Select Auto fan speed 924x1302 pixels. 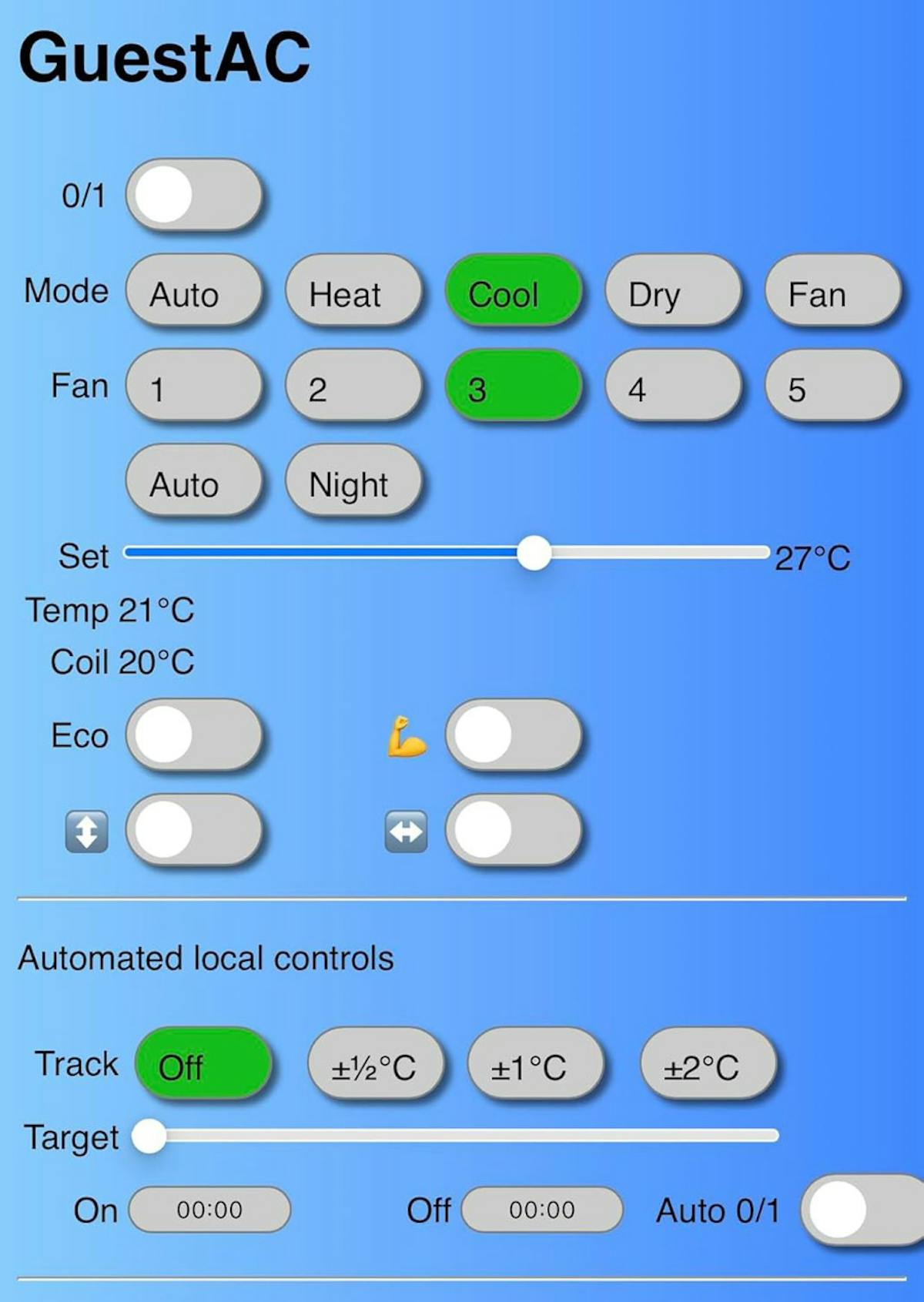pyautogui.click(x=193, y=481)
